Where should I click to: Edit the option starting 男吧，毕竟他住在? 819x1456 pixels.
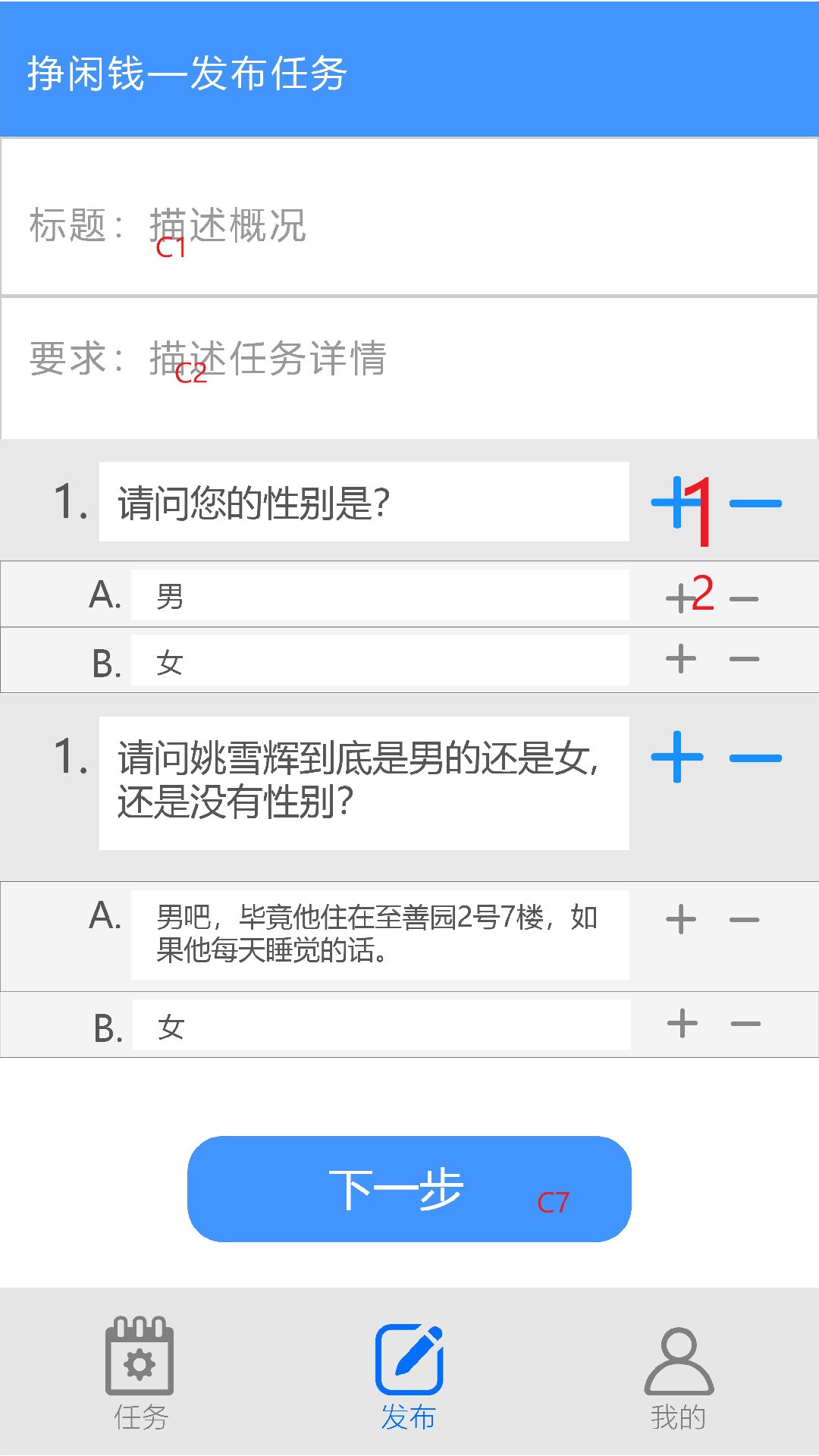[x=379, y=934]
